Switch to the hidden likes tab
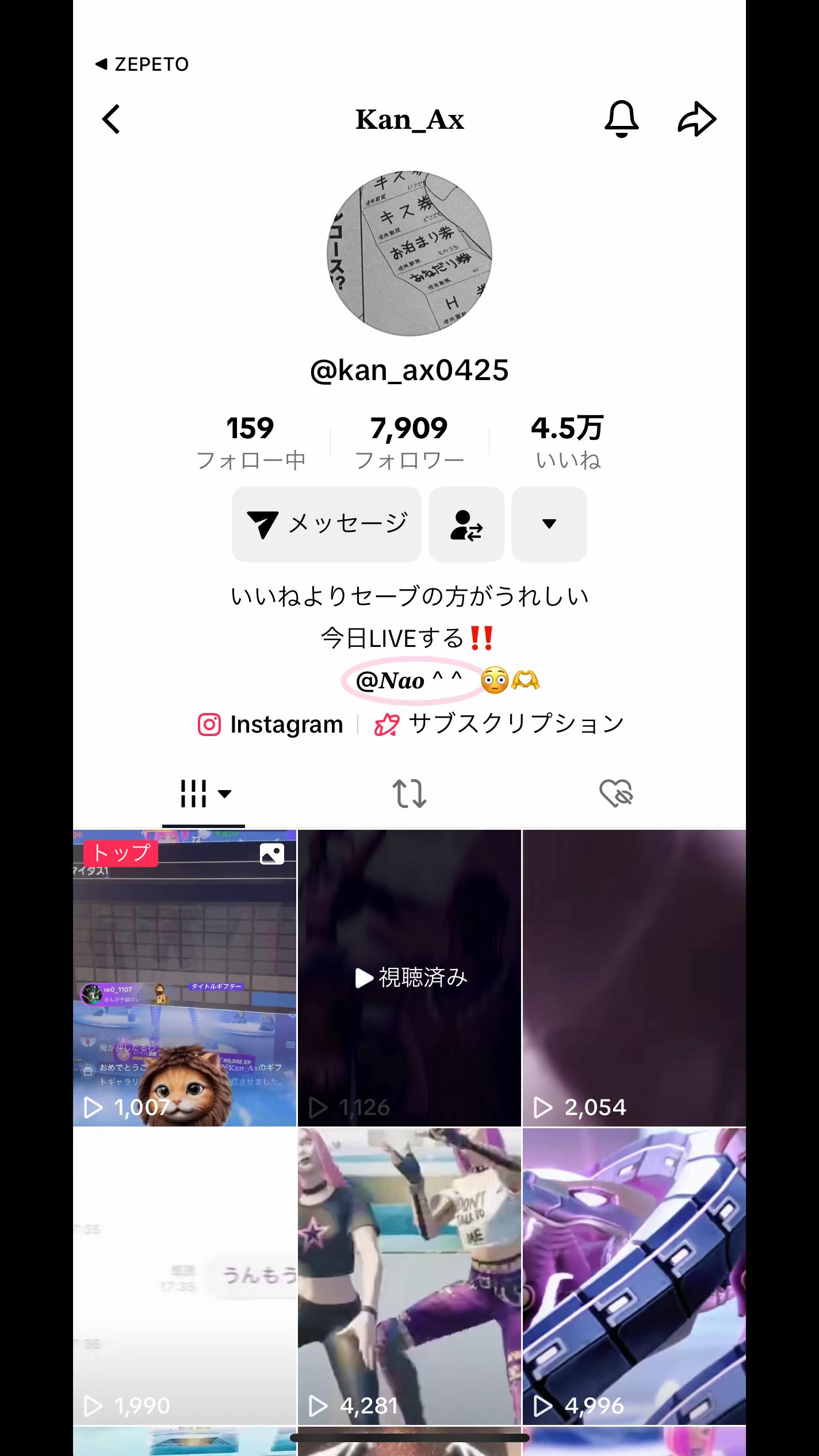819x1456 pixels. click(616, 794)
